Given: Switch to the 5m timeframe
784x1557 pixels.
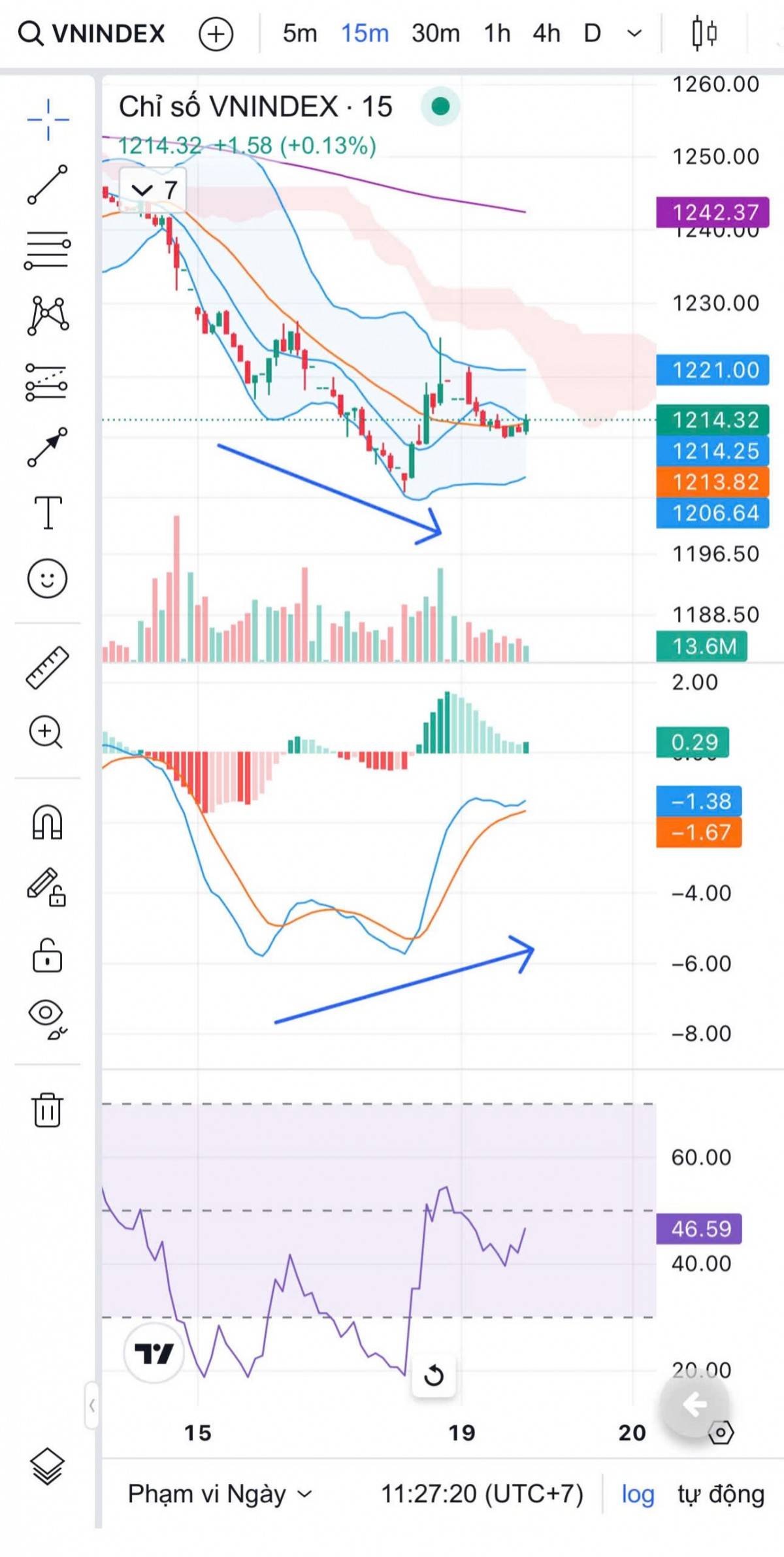Looking at the screenshot, I should coord(300,33).
